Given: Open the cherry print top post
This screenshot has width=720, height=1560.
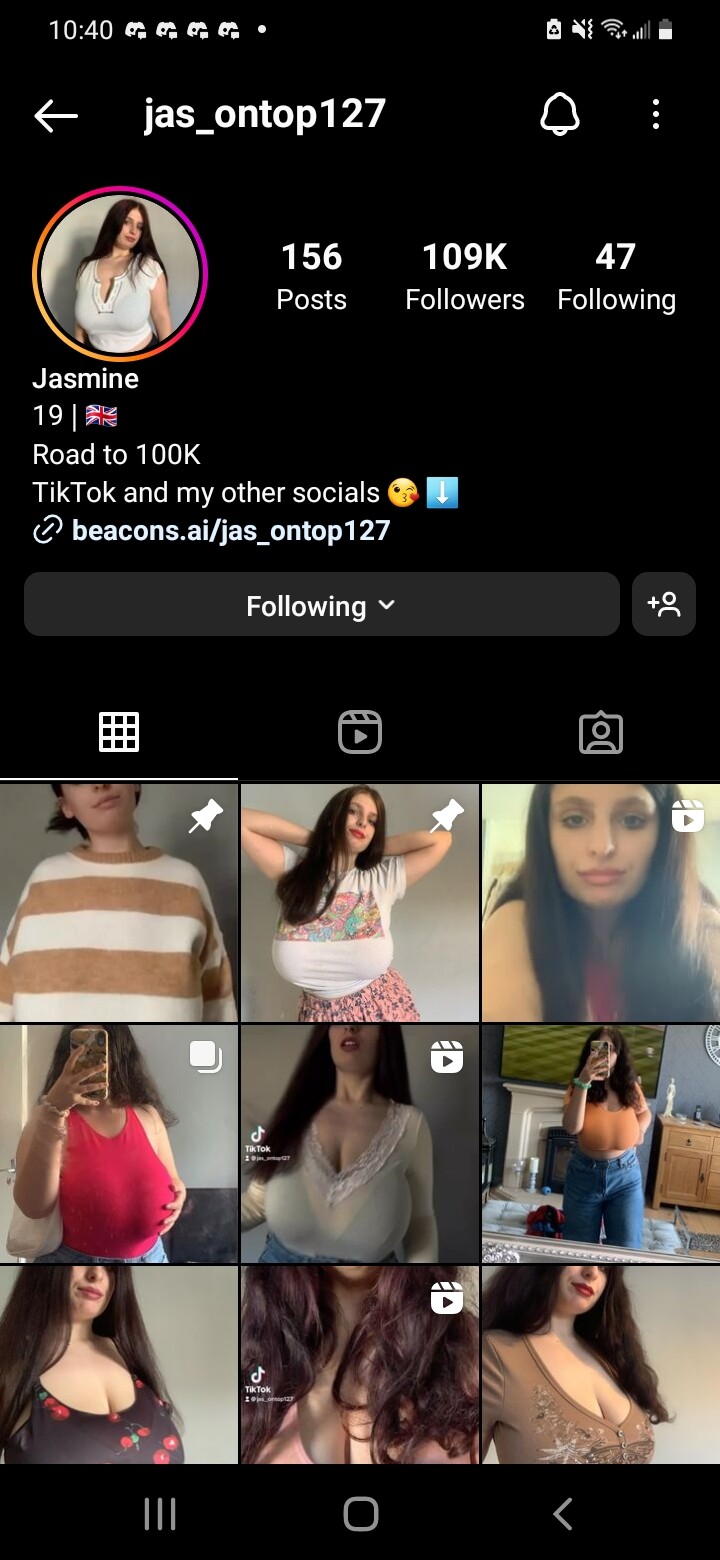Looking at the screenshot, I should click(118, 1364).
